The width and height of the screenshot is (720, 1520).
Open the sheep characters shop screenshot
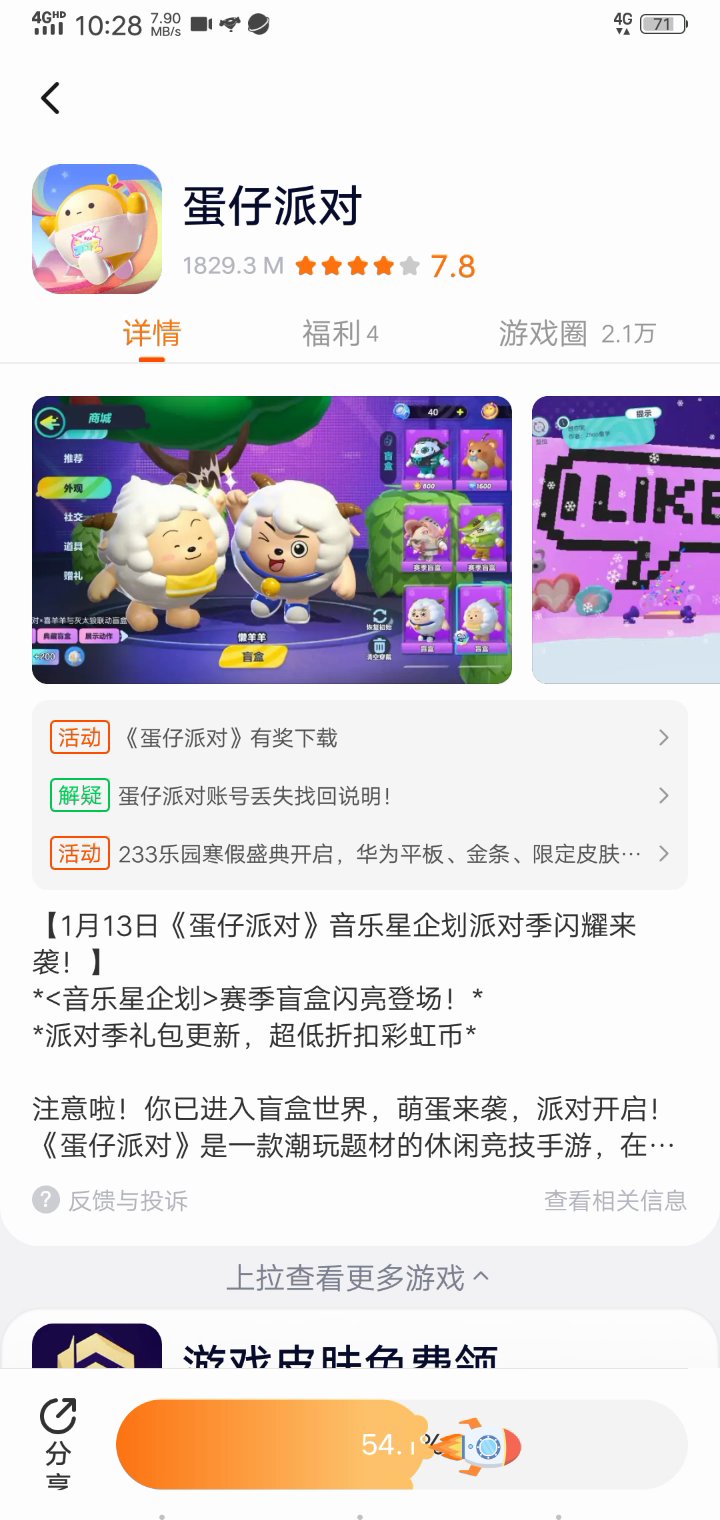272,540
